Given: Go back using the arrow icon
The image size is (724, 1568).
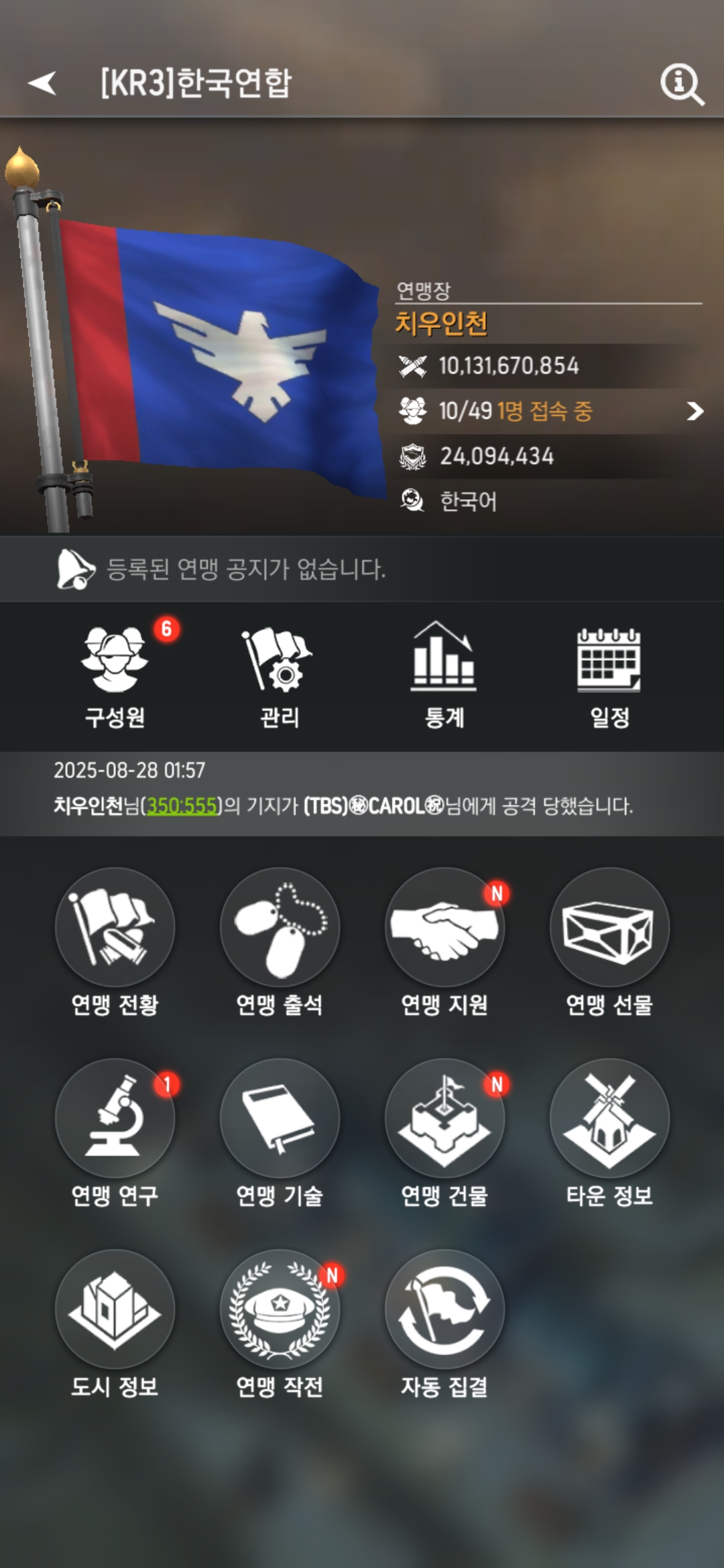Looking at the screenshot, I should (x=42, y=83).
